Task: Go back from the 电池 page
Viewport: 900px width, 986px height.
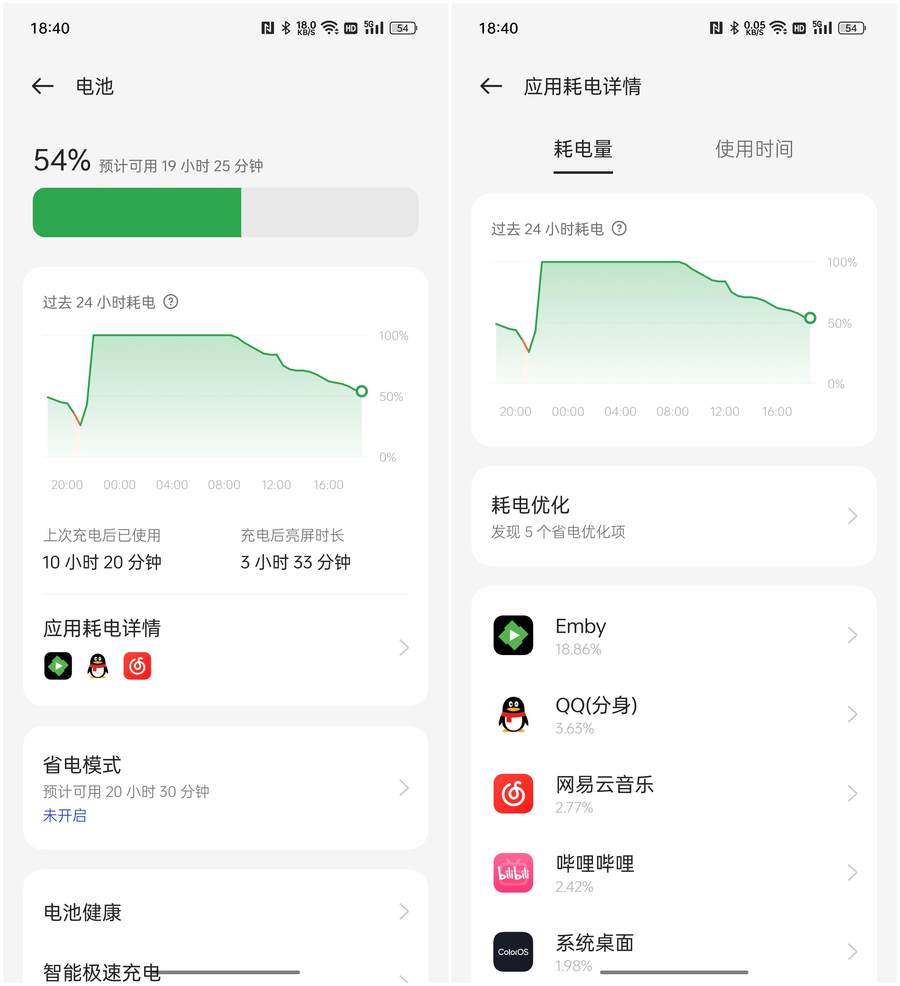Action: tap(42, 86)
